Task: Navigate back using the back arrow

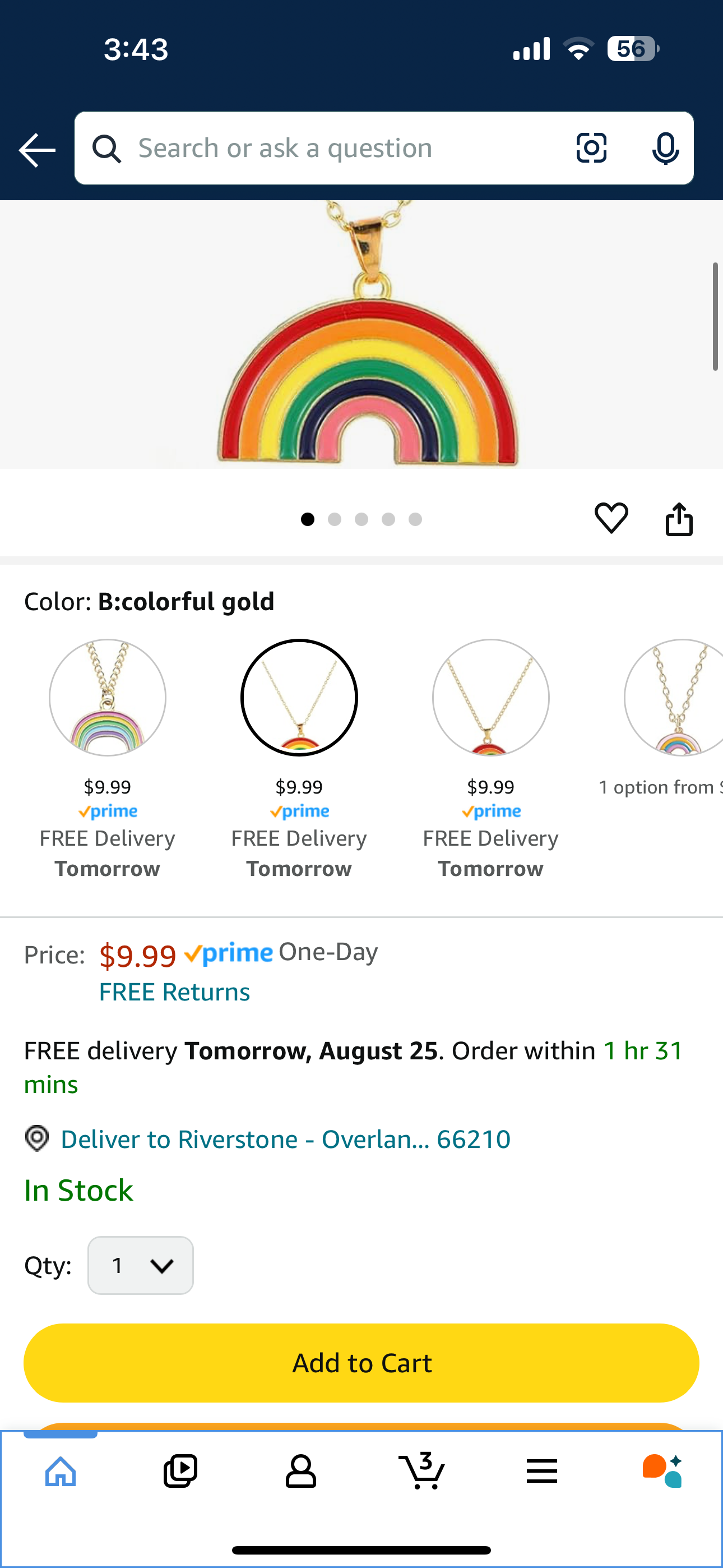Action: (36, 148)
